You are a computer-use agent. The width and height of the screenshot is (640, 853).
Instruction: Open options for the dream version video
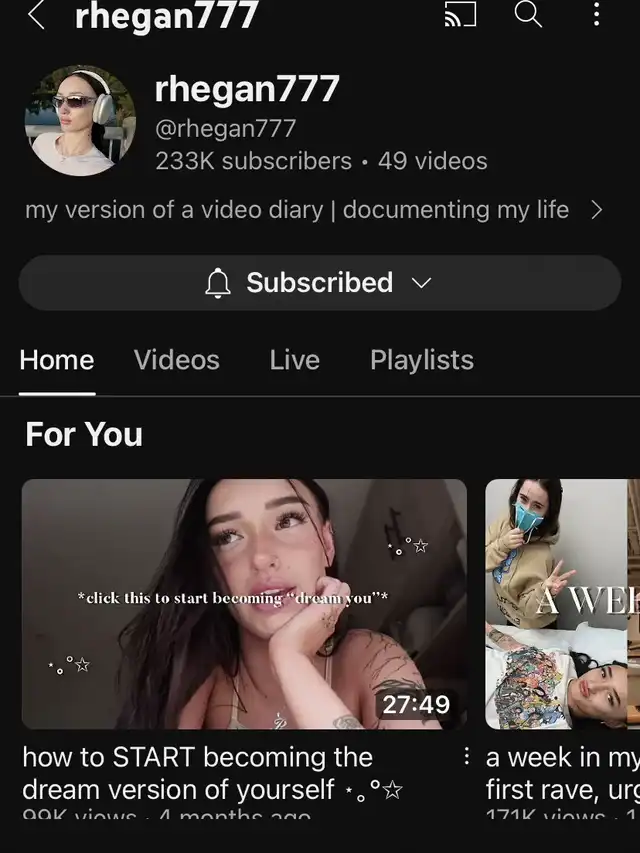[x=466, y=758]
